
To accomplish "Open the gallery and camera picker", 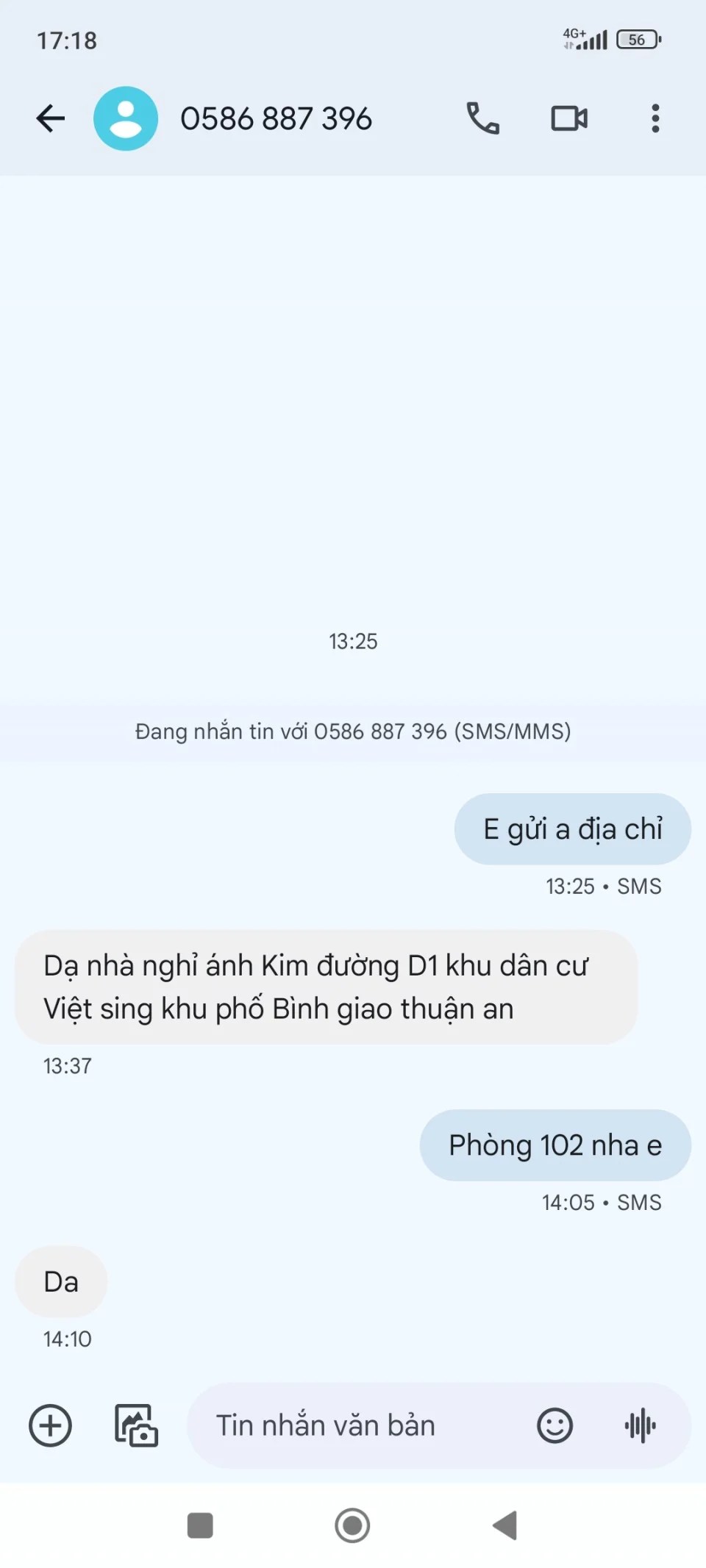I will pos(136,1425).
